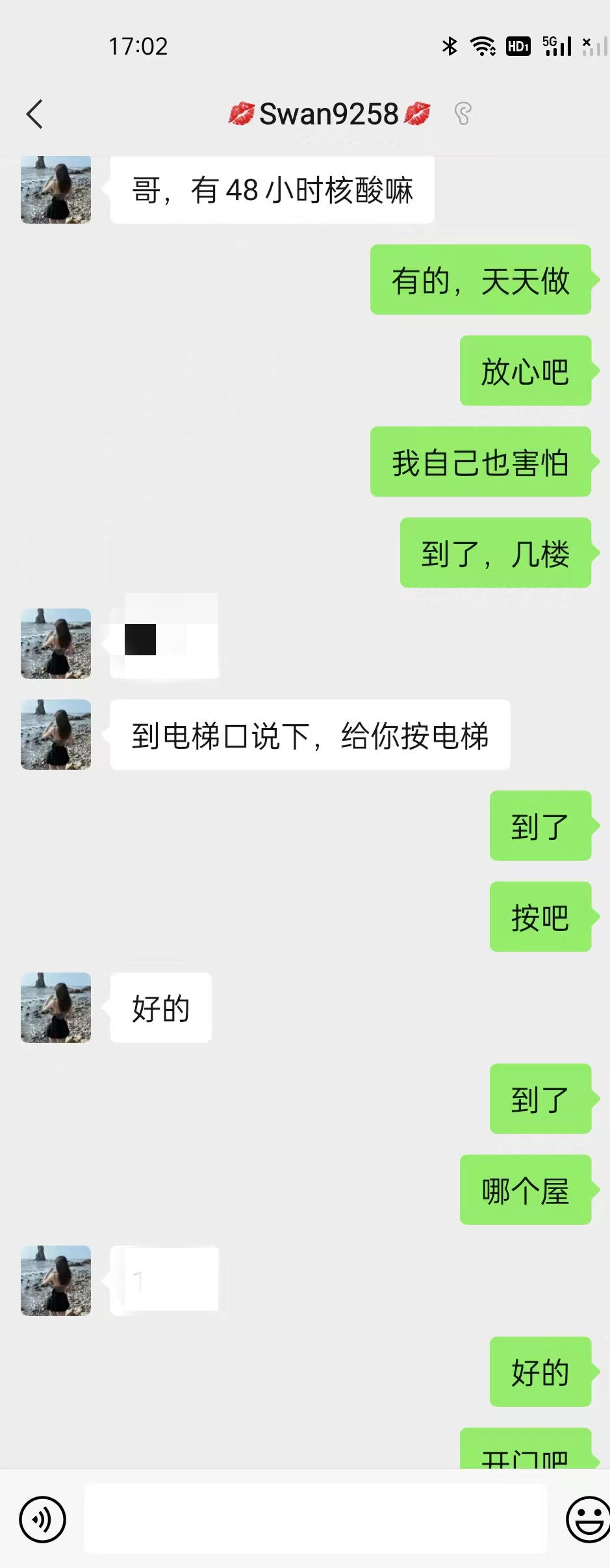Go back to the chat list
The image size is (610, 1568).
[x=35, y=114]
